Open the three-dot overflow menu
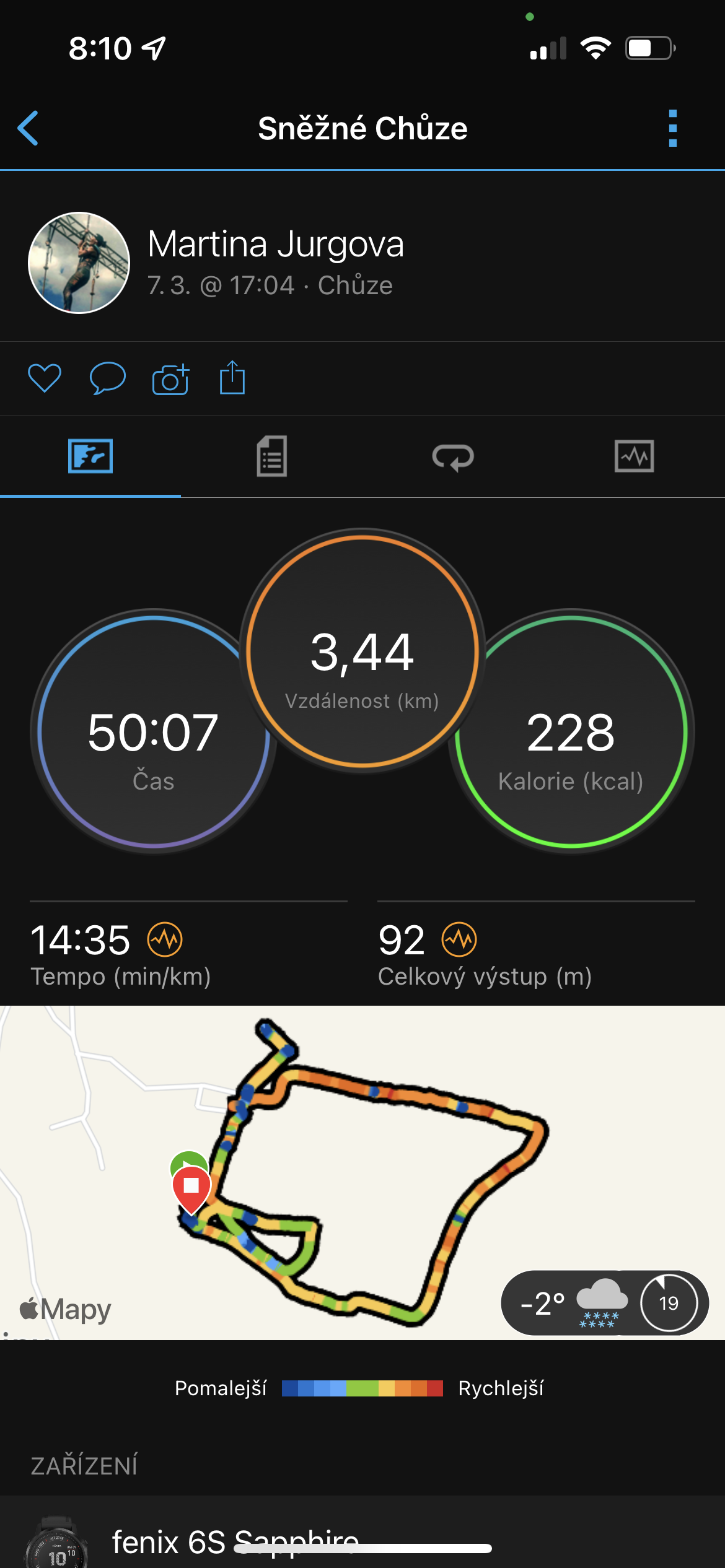The image size is (725, 1568). coord(673,128)
